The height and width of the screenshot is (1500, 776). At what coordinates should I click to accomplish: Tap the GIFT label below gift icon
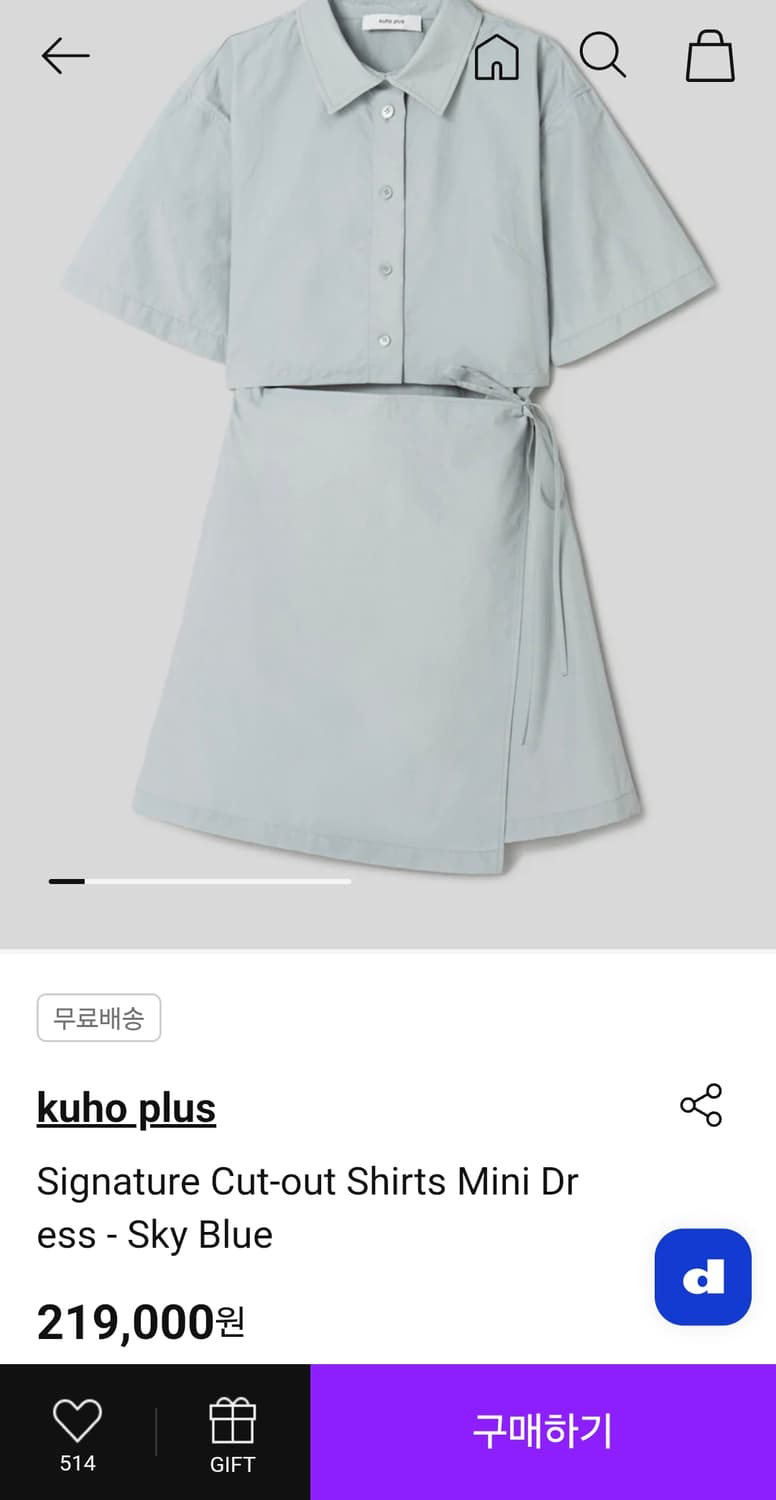232,1465
